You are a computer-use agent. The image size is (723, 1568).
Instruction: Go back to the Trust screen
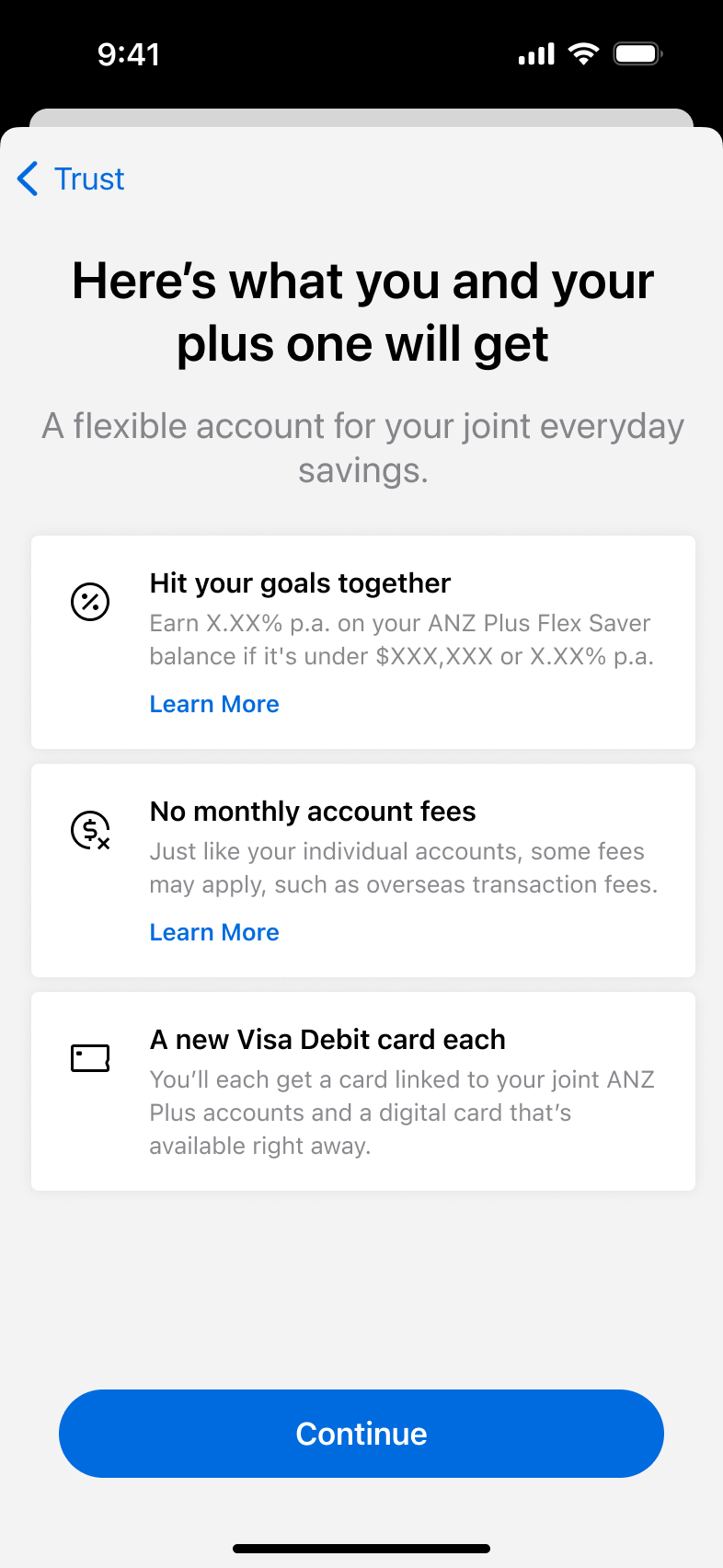(72, 179)
